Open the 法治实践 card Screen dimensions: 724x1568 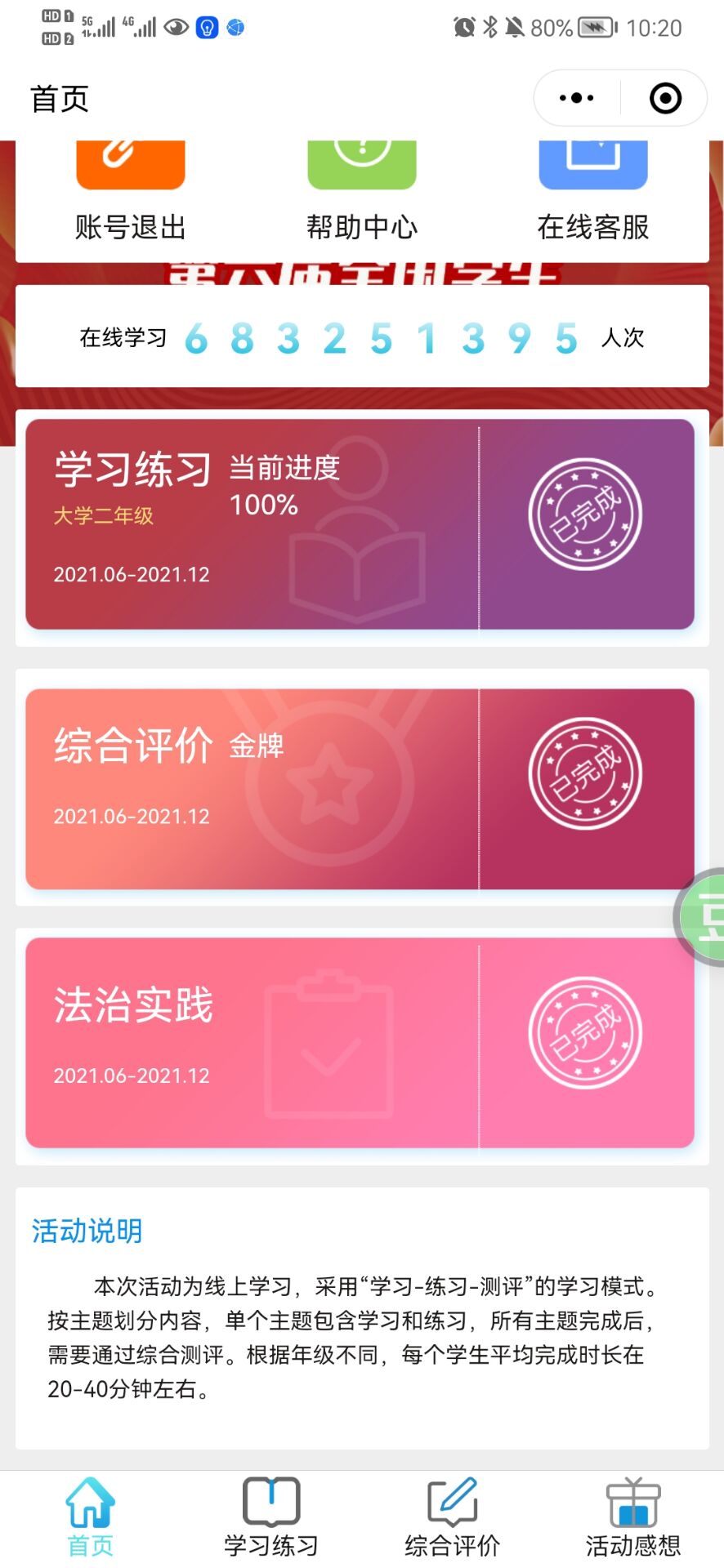tap(360, 1043)
